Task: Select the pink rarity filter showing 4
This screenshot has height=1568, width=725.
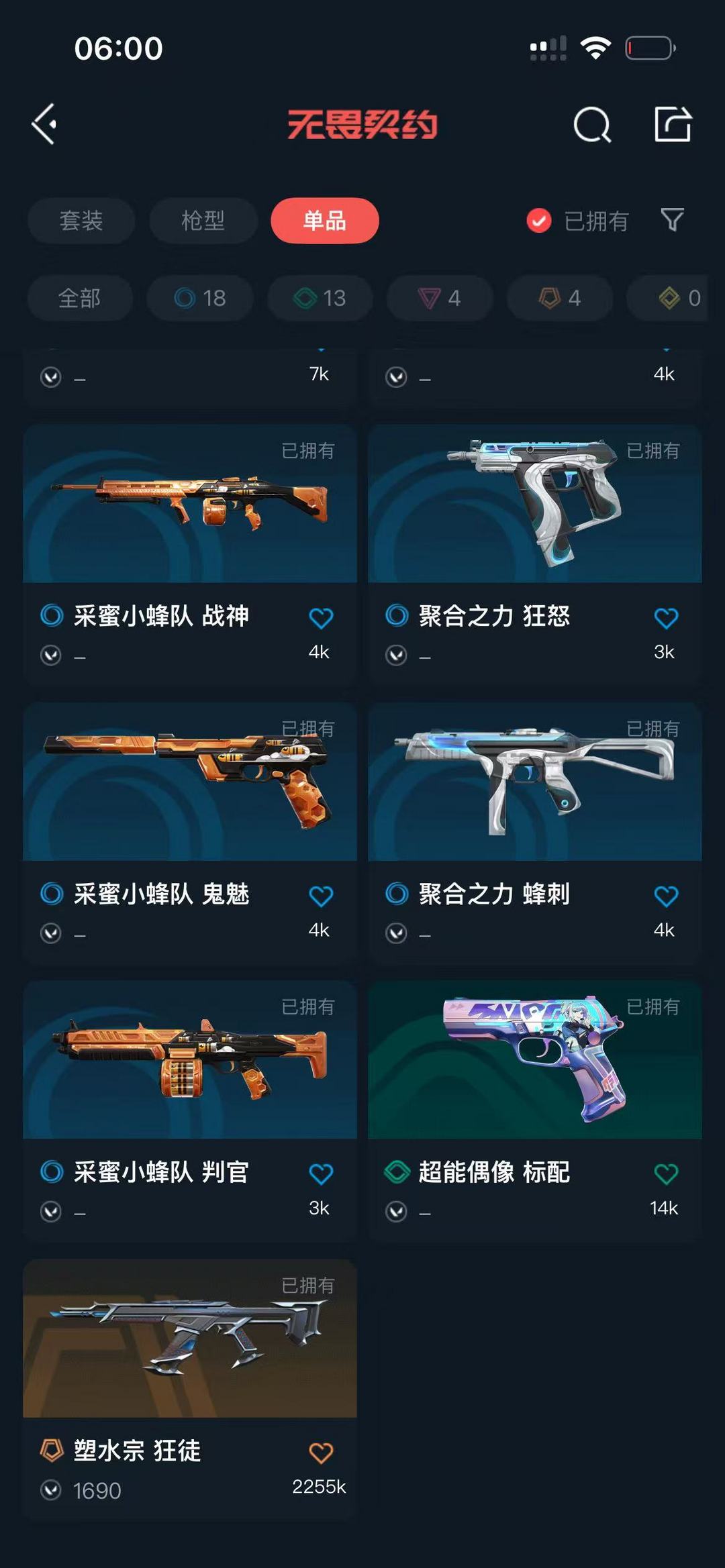Action: (x=438, y=299)
